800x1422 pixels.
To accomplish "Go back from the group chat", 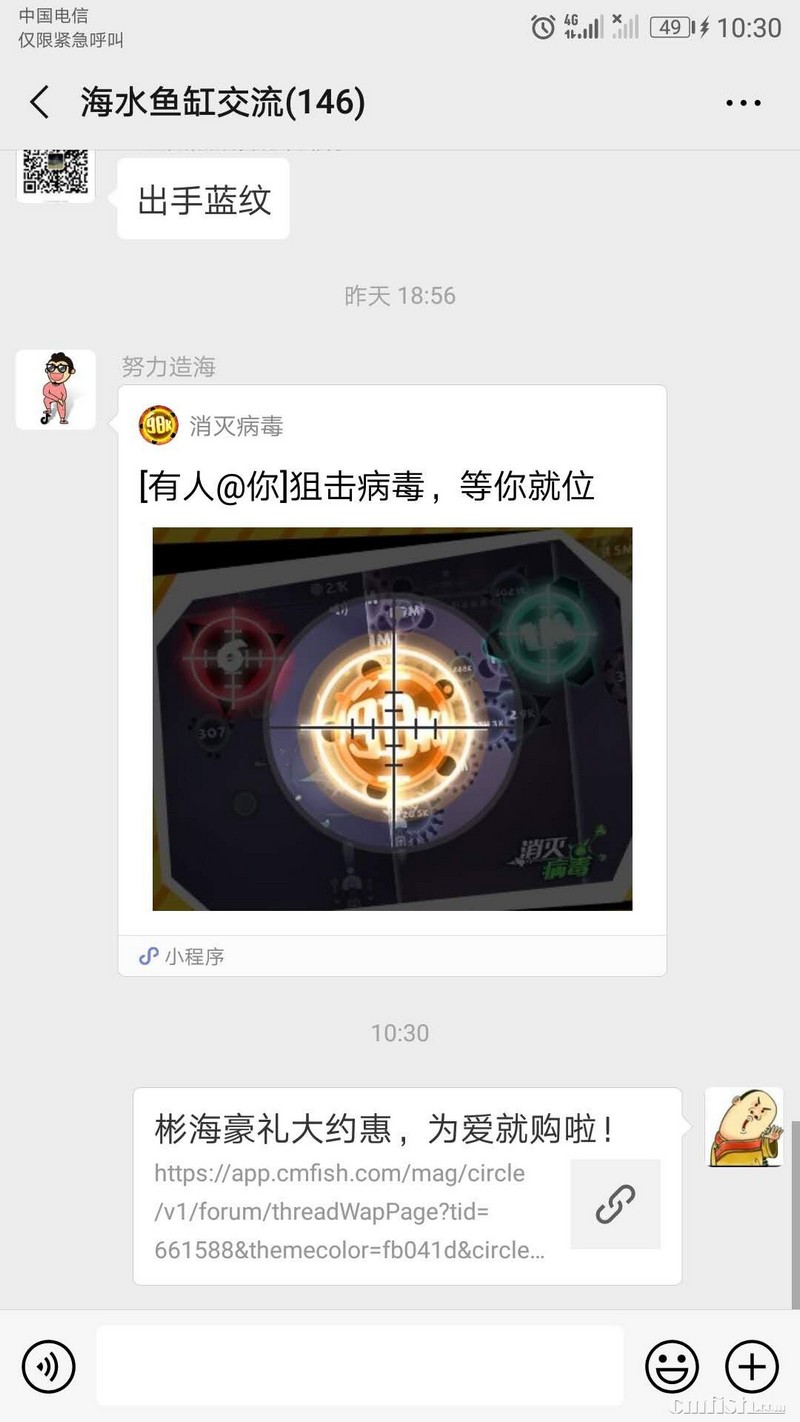I will coord(40,103).
